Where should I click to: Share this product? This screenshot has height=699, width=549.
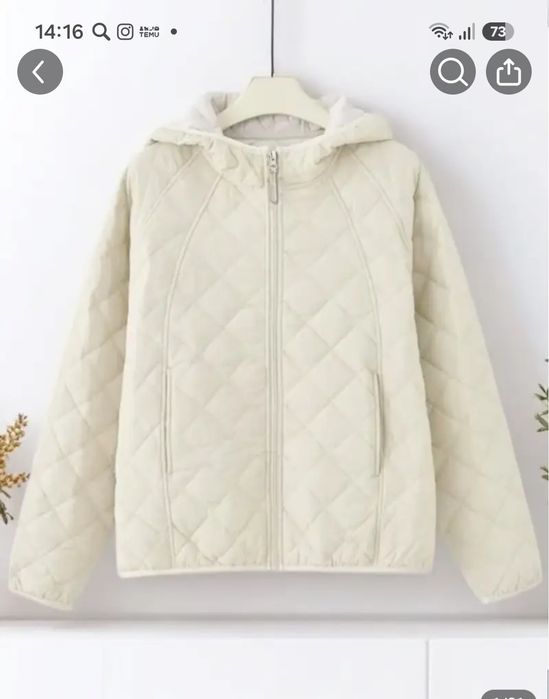509,72
